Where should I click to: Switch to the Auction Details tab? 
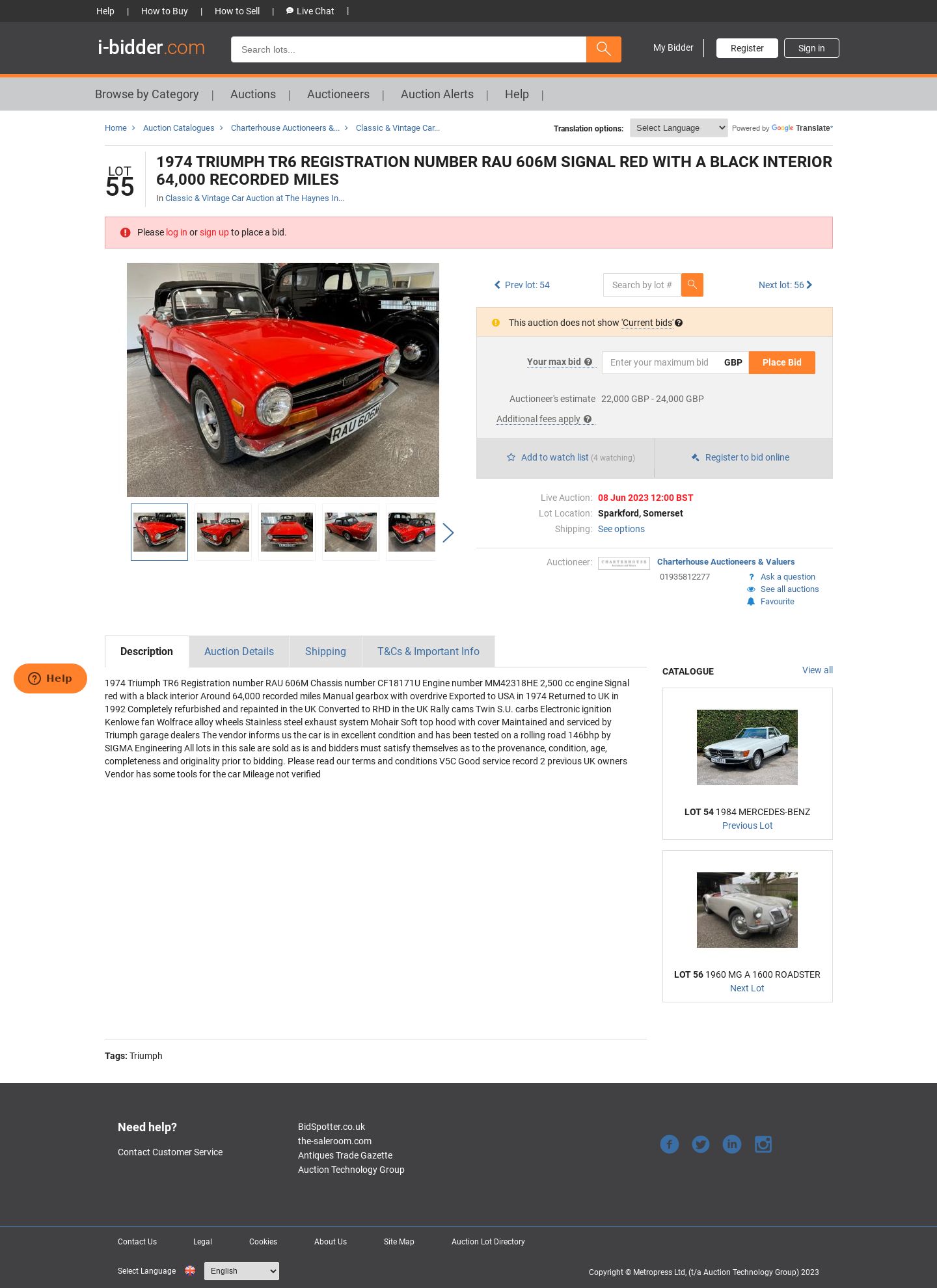(x=239, y=651)
